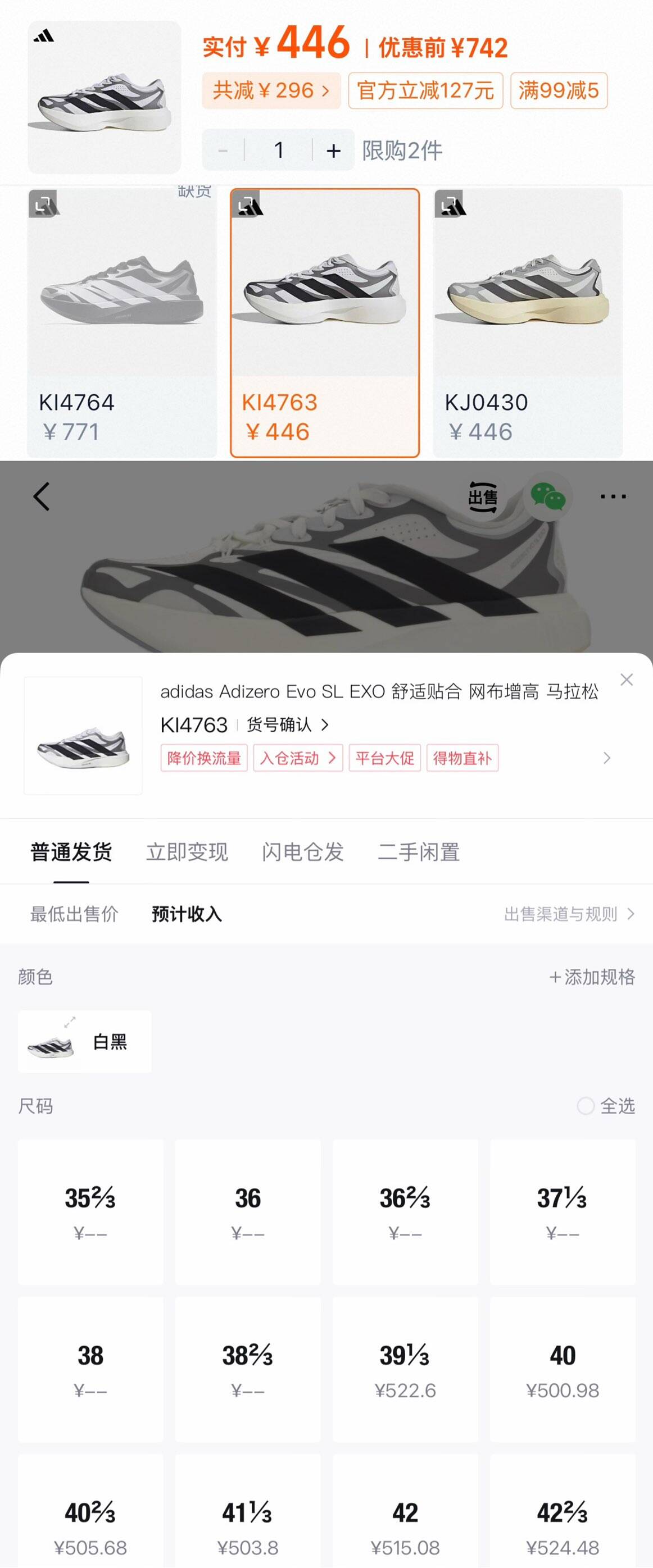Switch to the 二手闲置 tab

click(419, 851)
